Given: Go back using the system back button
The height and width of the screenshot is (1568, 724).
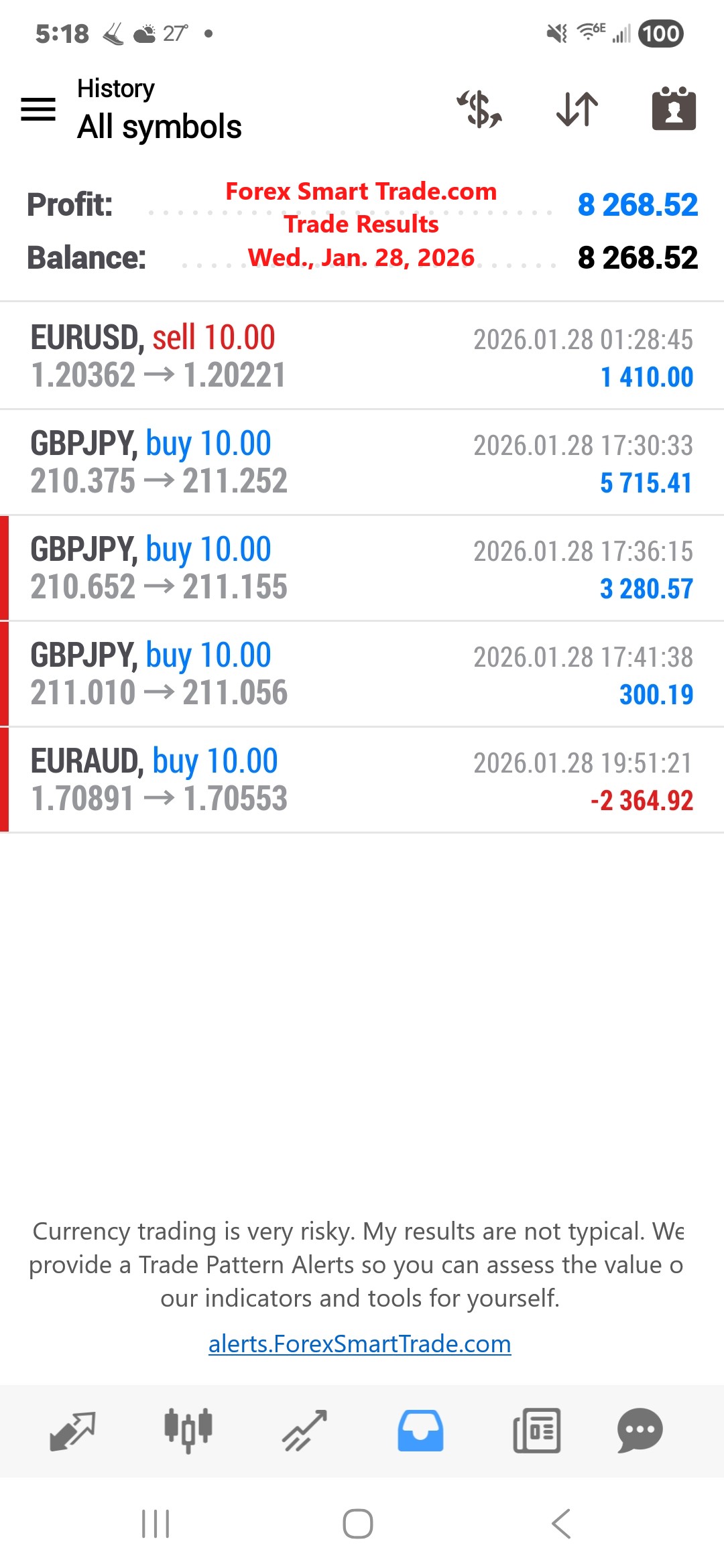Looking at the screenshot, I should [x=561, y=1524].
